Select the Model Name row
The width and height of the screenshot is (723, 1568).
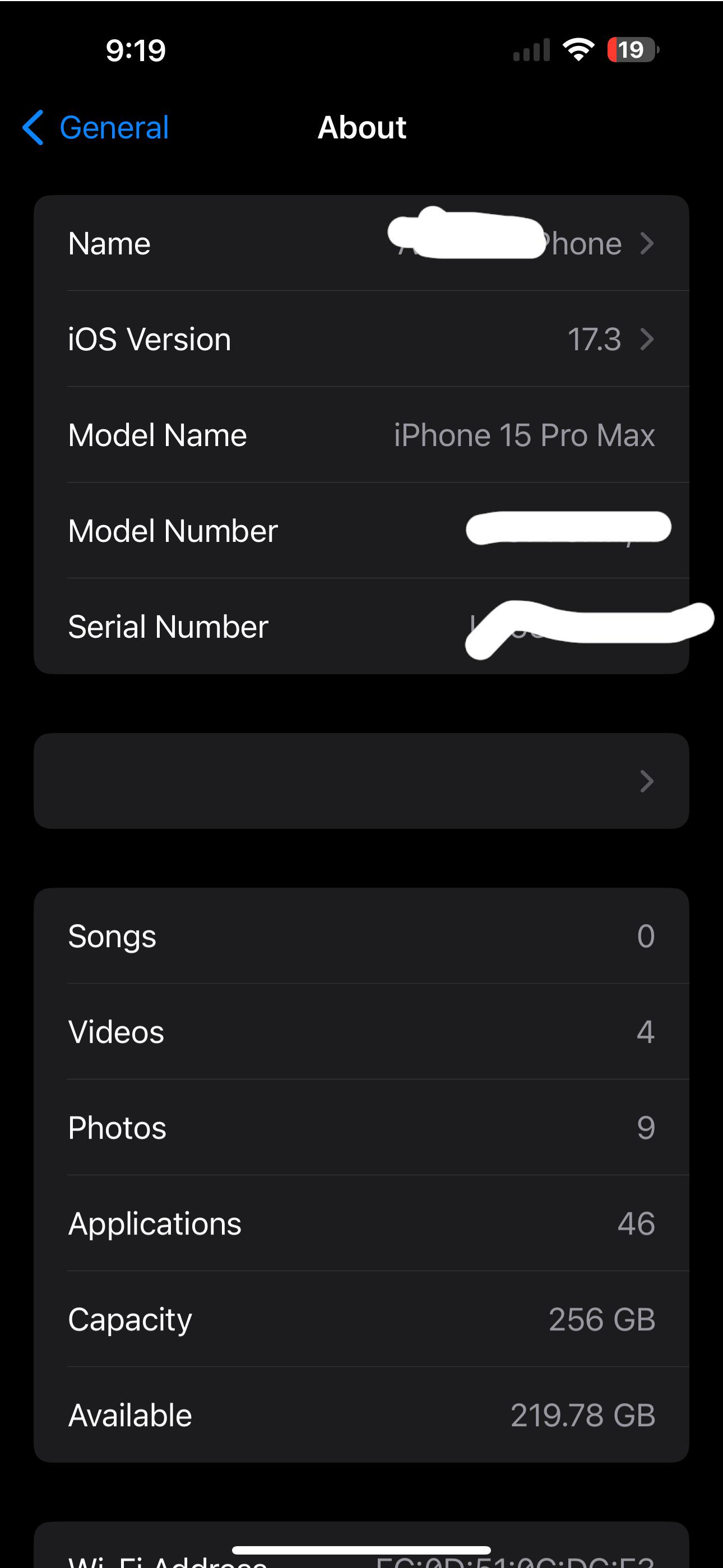(361, 435)
